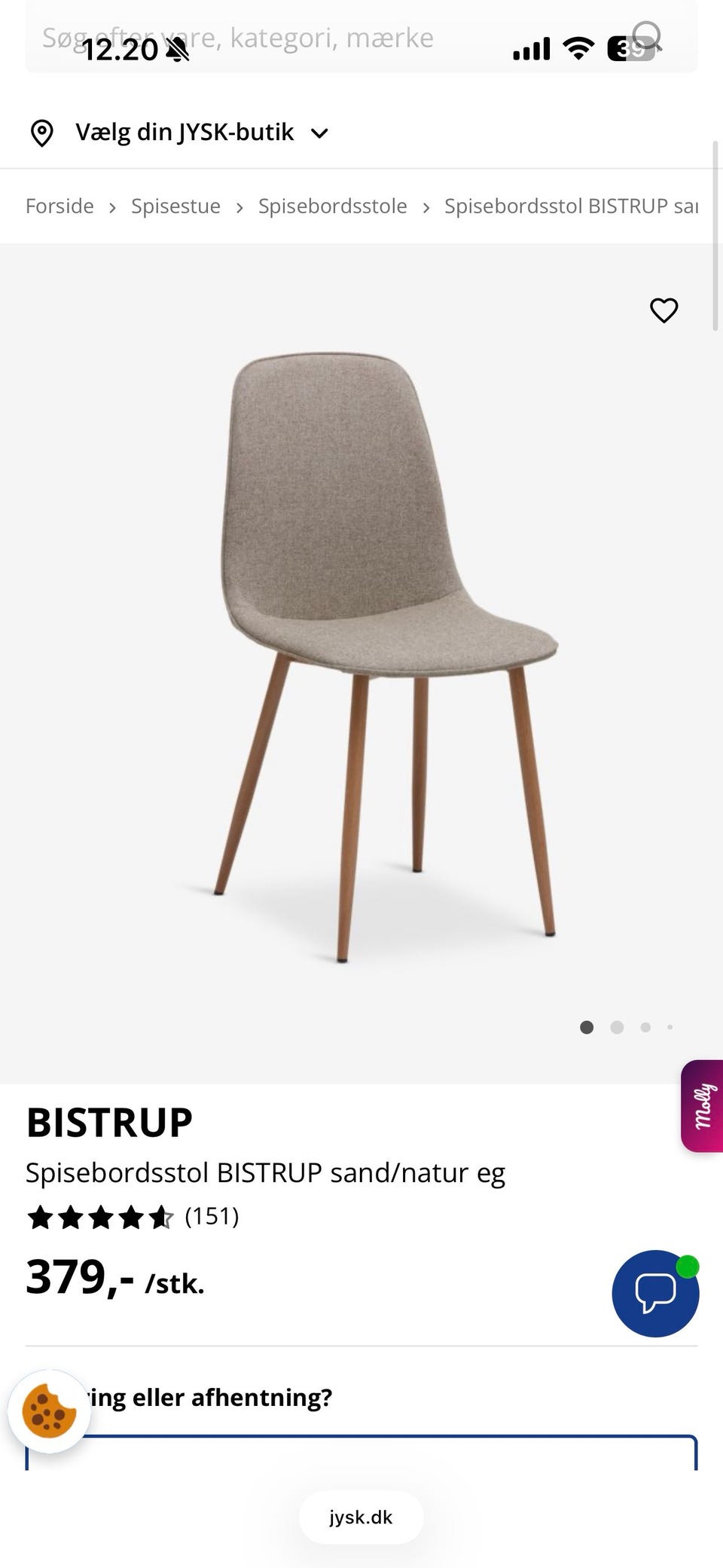Open the Spisestue breadcrumb link
723x1568 pixels.
tap(175, 206)
